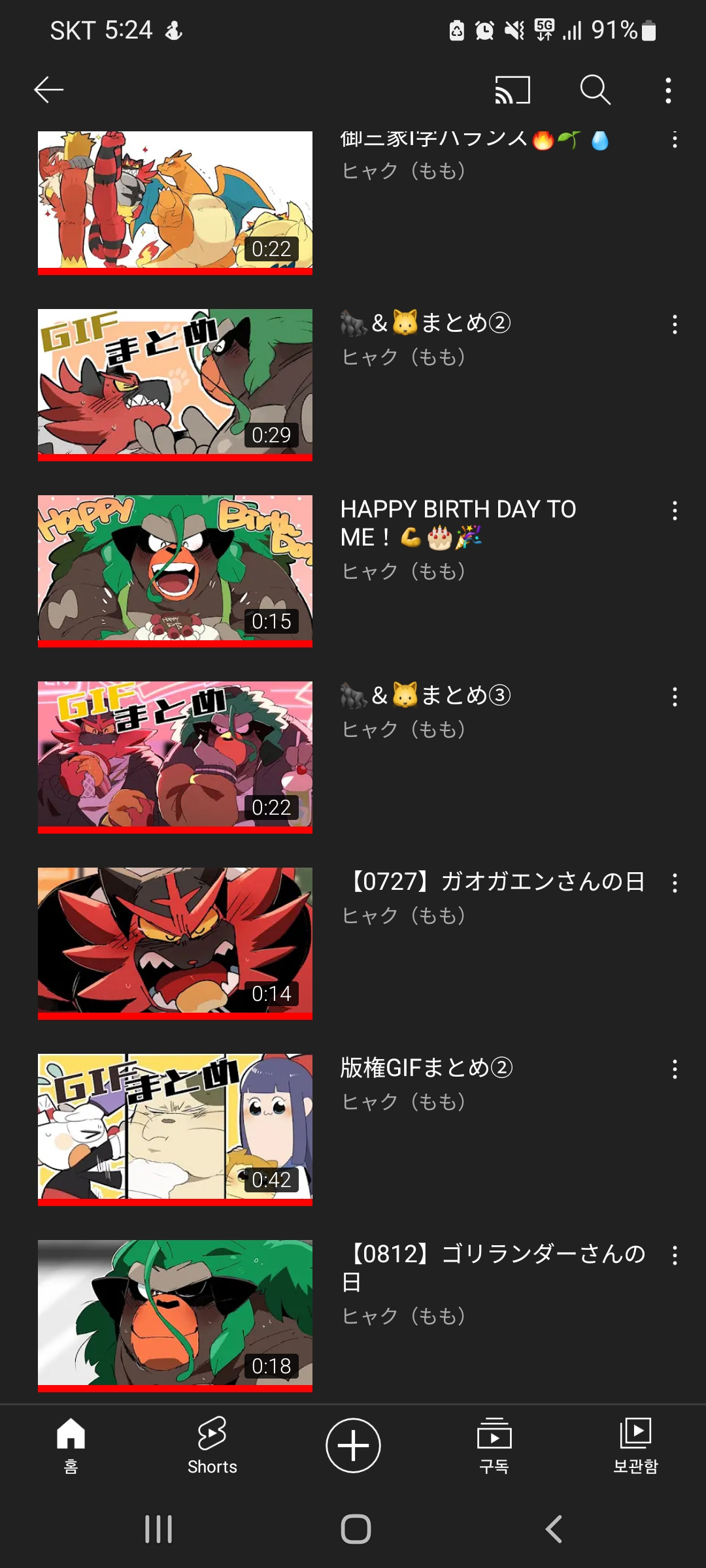This screenshot has width=706, height=1568.
Task: Open more options for まとめ③ video
Action: (x=675, y=697)
